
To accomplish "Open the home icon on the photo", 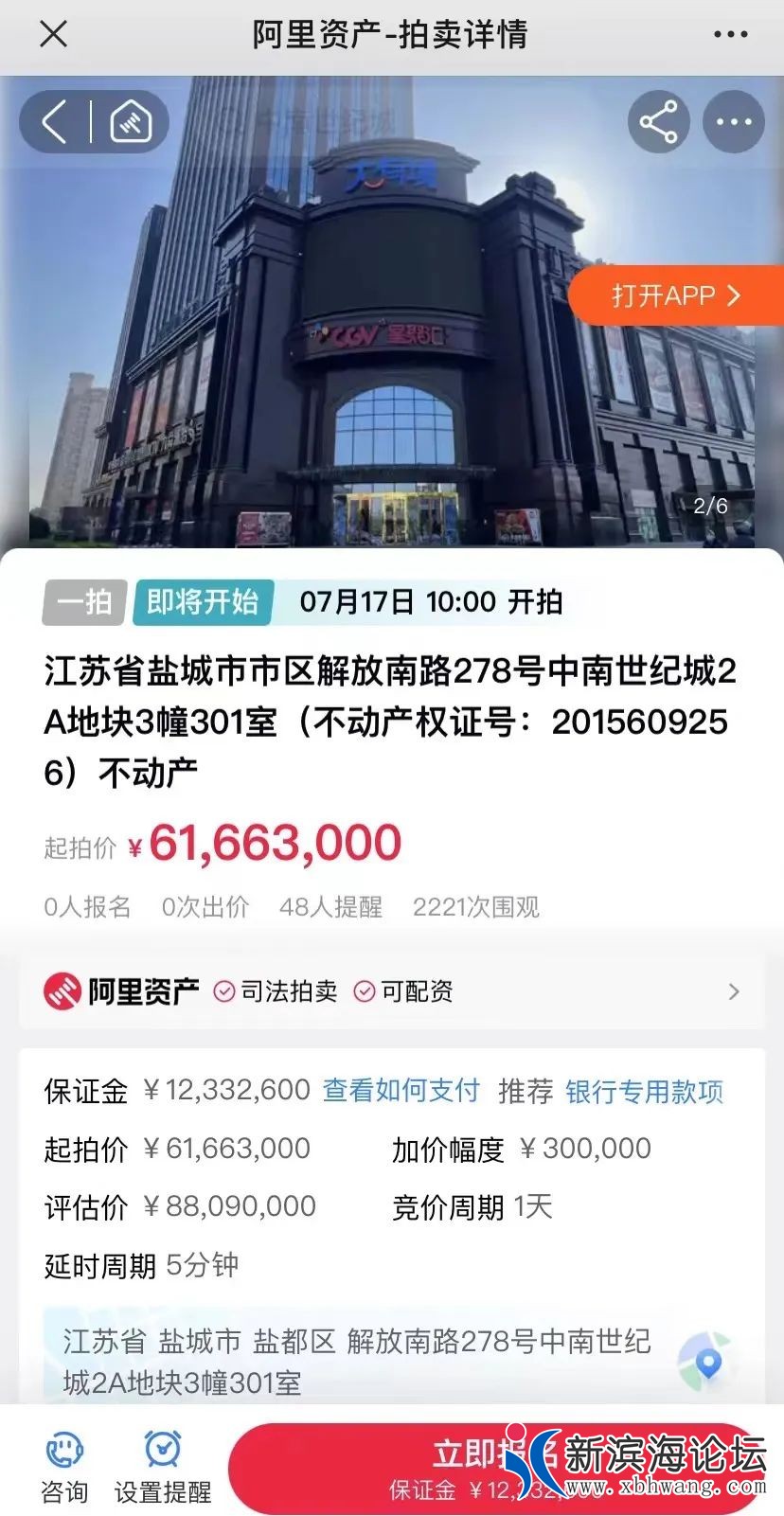I will click(x=131, y=122).
